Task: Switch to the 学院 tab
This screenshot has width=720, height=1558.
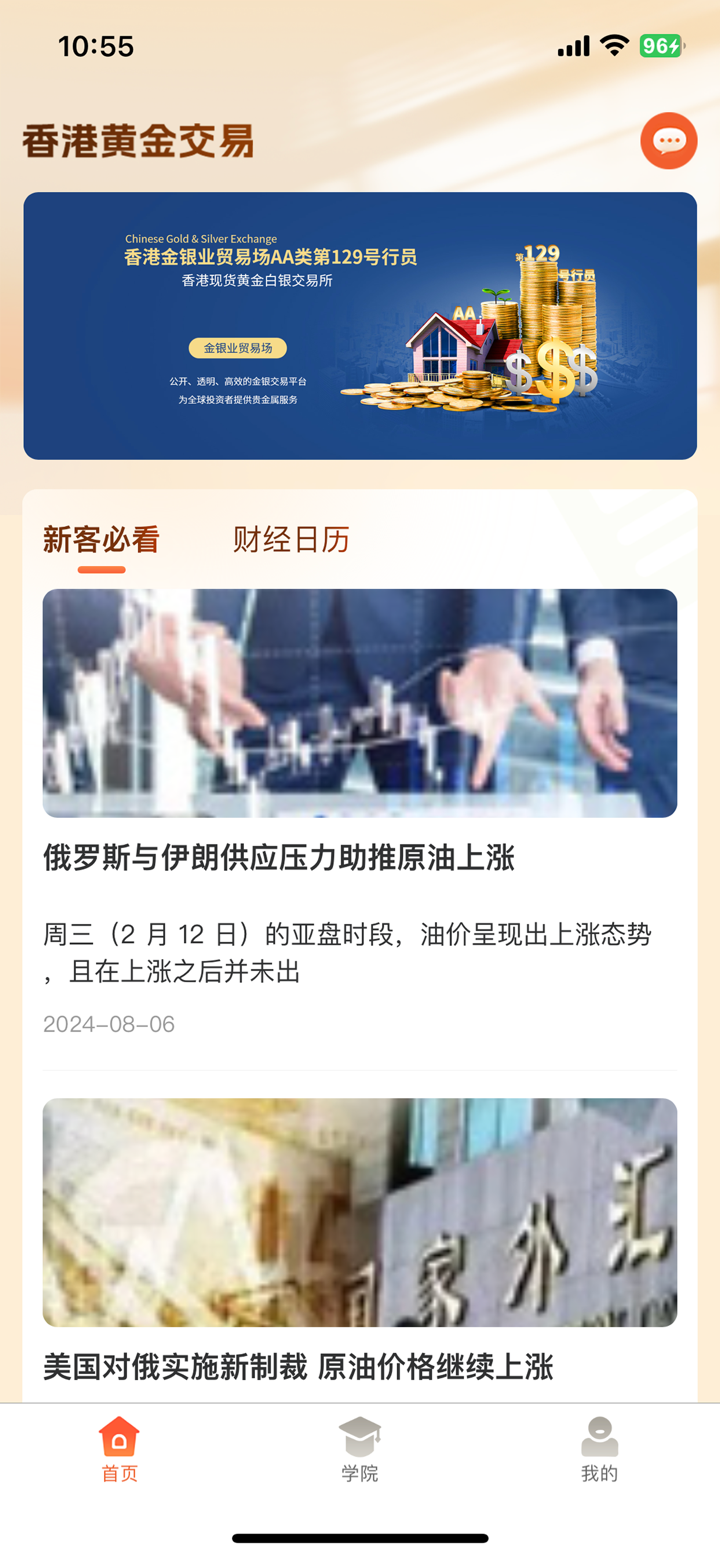Action: point(360,1450)
